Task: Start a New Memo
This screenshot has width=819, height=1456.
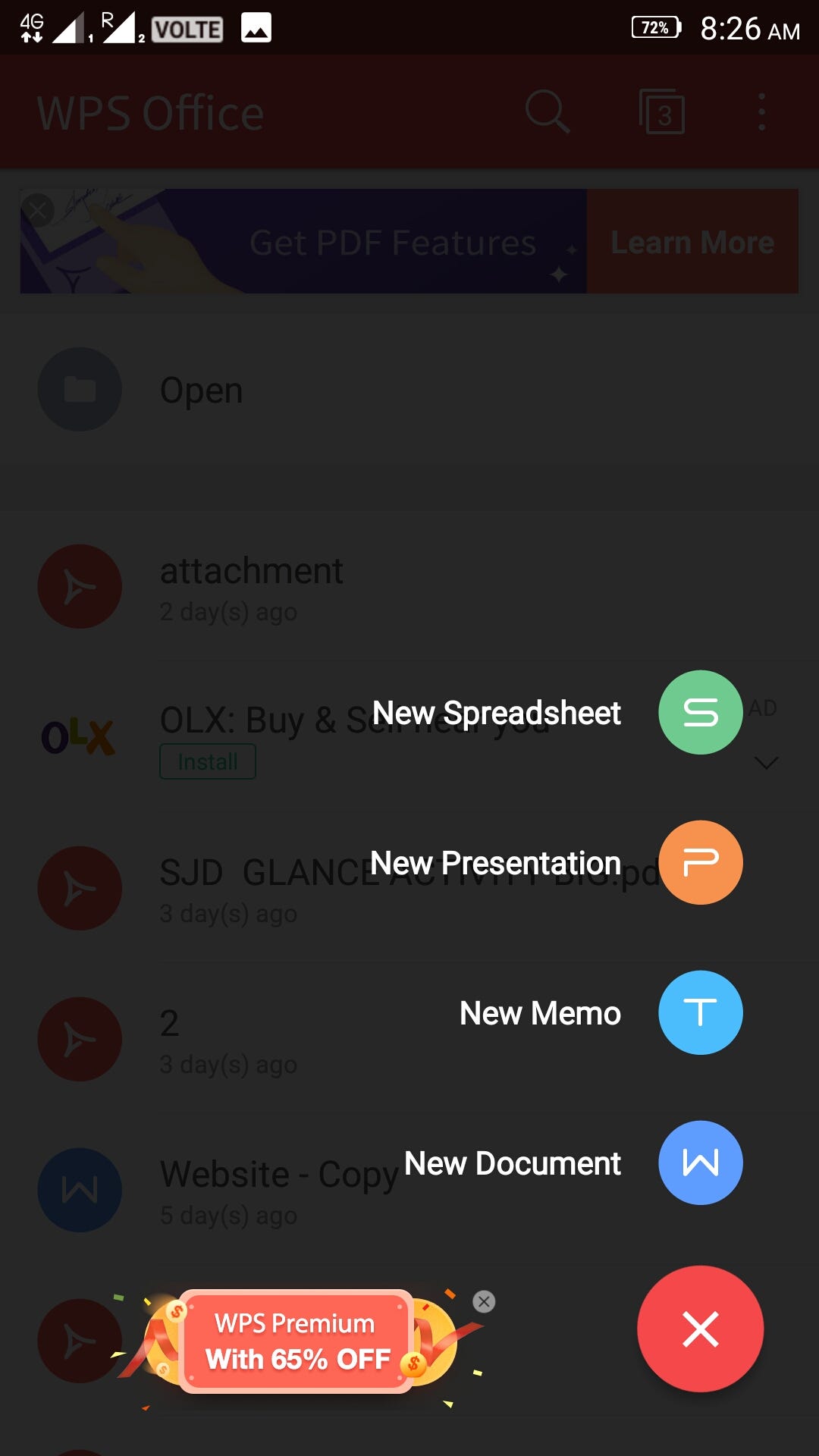Action: point(700,1012)
